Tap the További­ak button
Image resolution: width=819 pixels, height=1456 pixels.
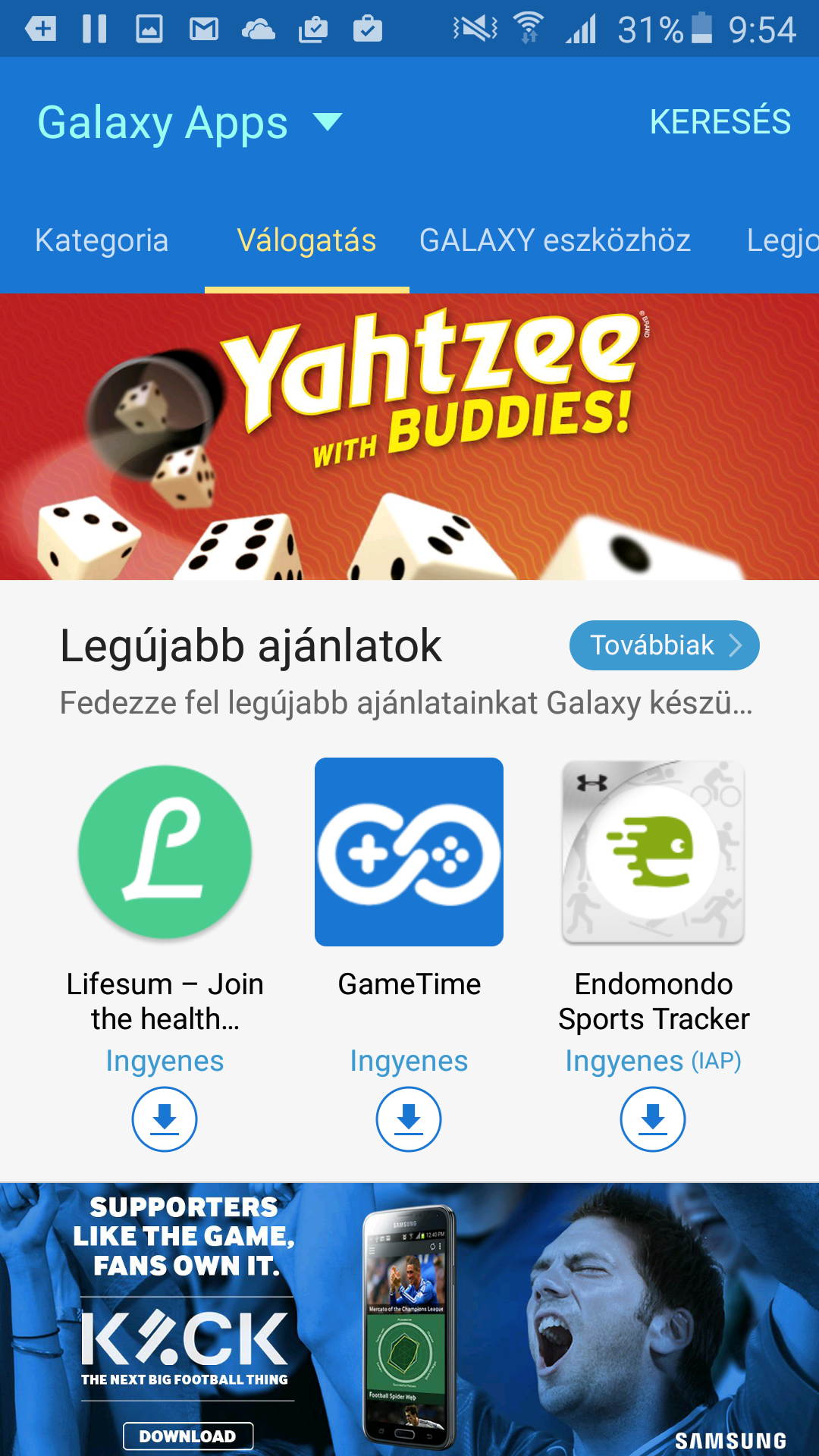(x=664, y=645)
